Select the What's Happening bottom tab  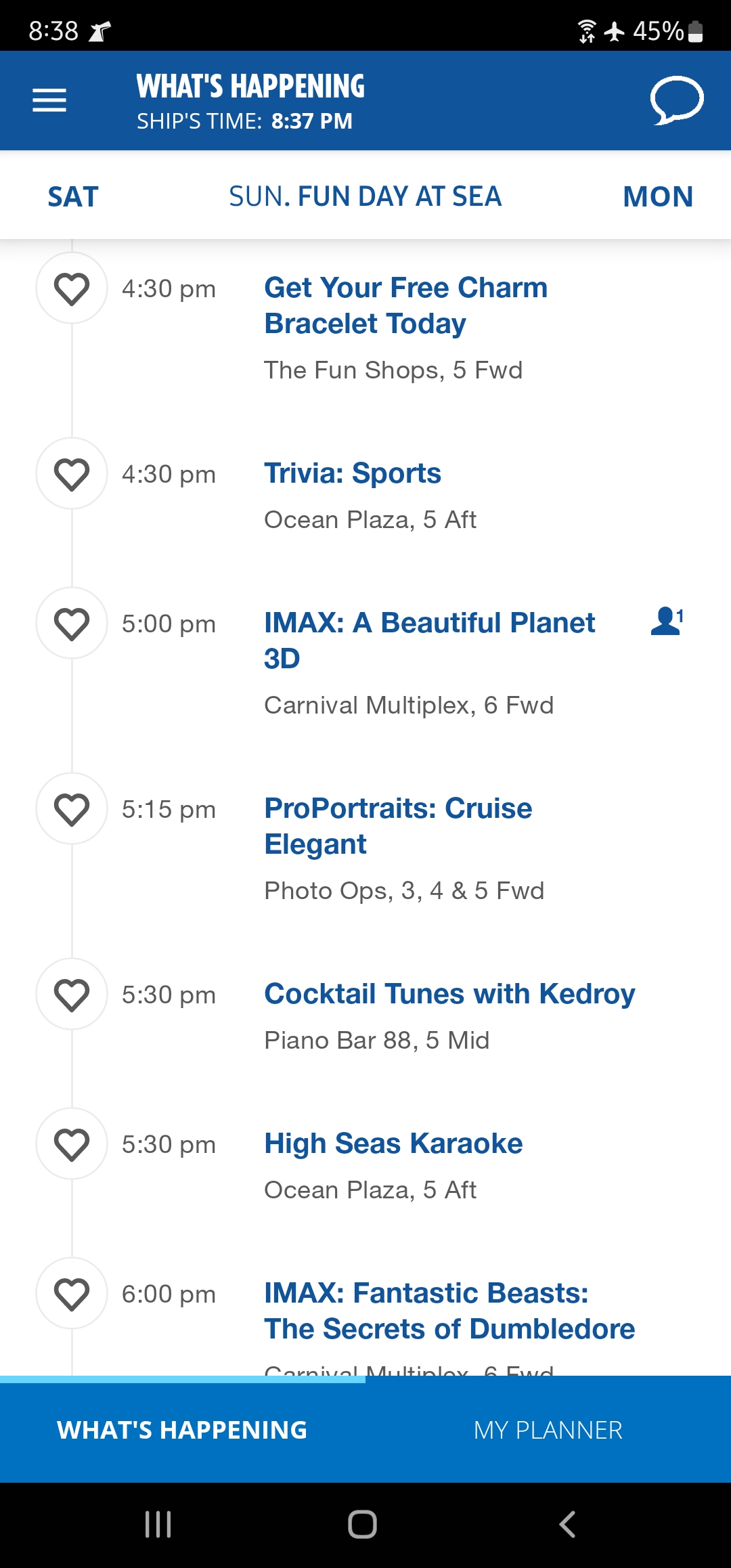coord(183,1430)
